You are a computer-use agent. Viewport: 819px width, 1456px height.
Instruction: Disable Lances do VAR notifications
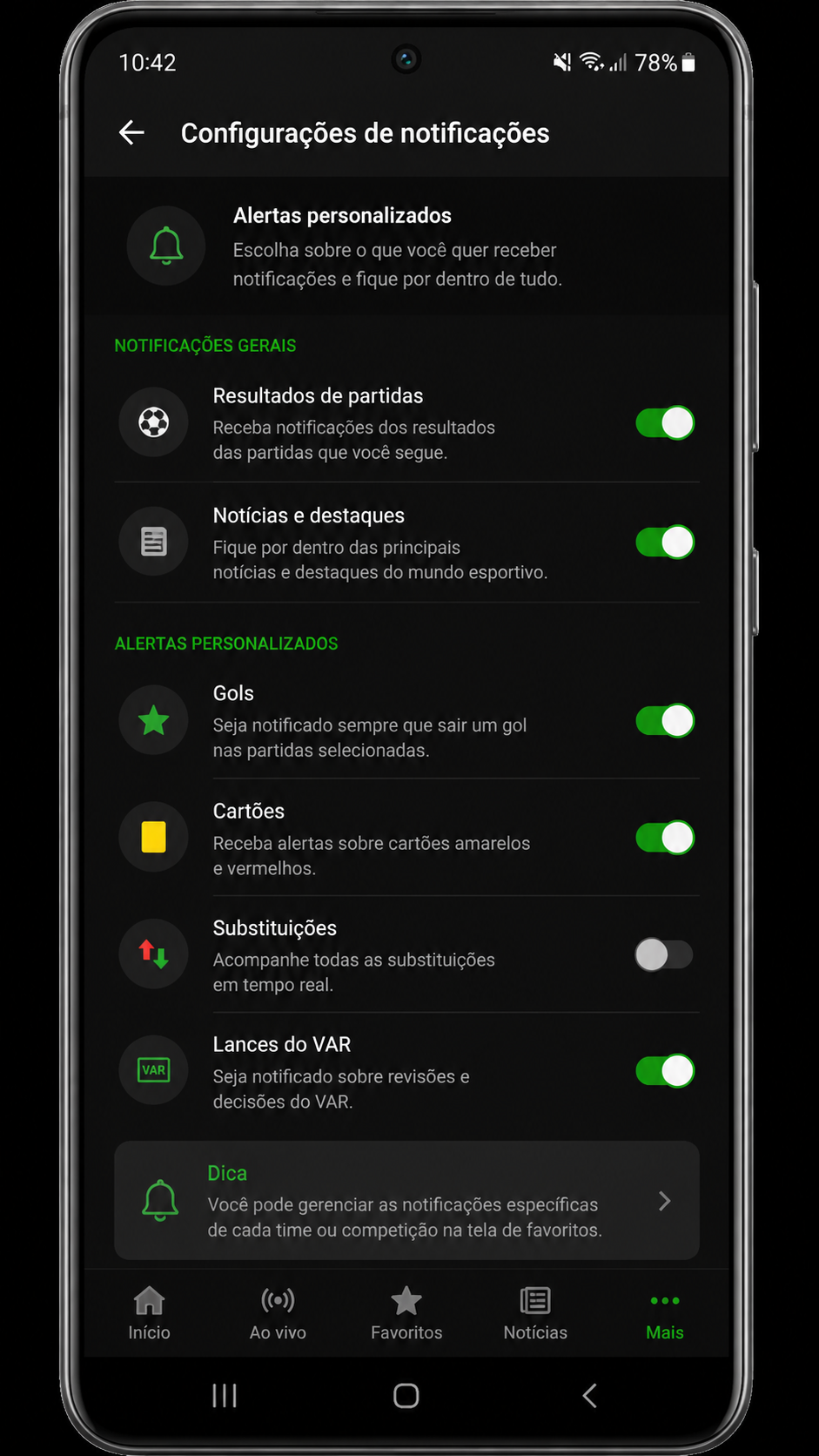pos(665,1071)
